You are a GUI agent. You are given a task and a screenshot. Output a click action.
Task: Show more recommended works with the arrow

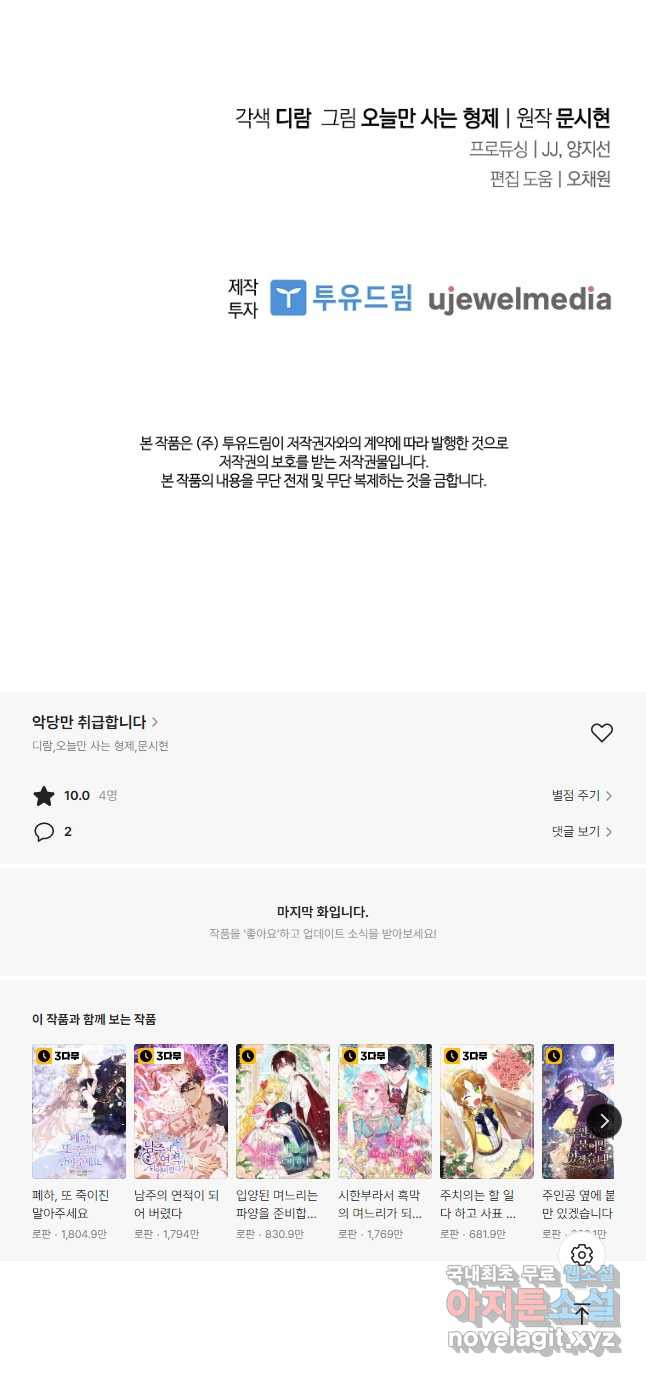tap(603, 1121)
